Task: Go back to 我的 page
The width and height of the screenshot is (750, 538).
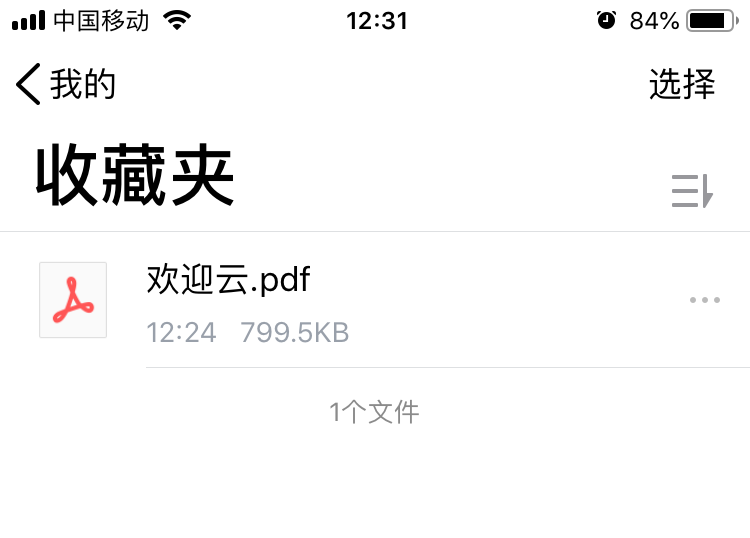Action: click(x=66, y=85)
